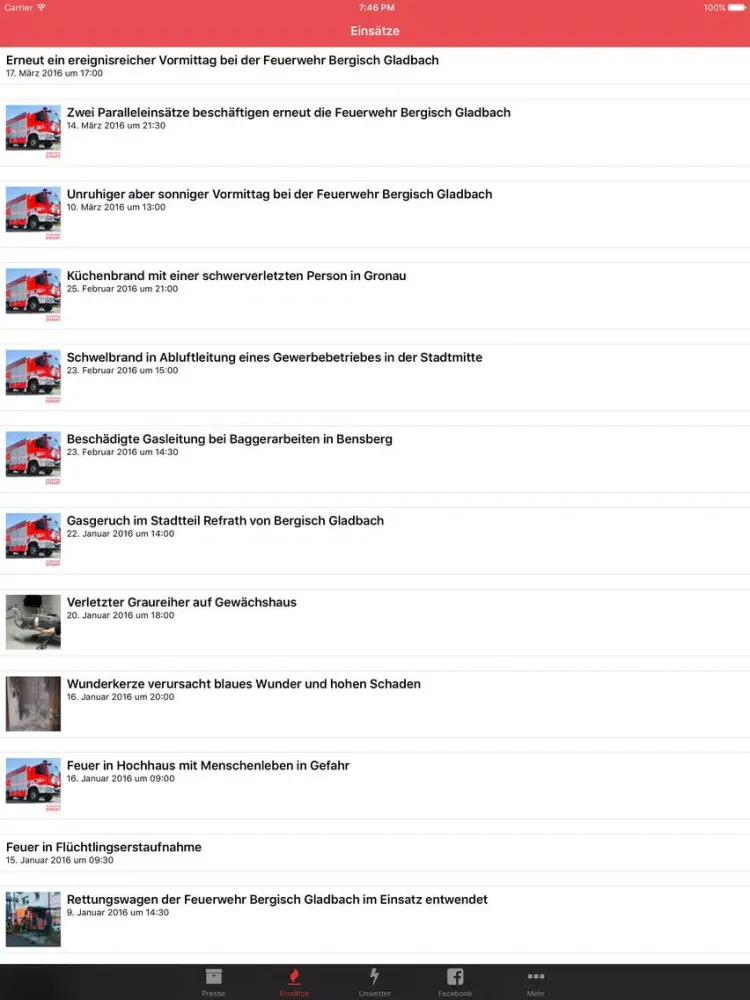Viewport: 750px width, 1000px height.
Task: Open 'Unruhiger aber sonniger Vormittag' entry
Action: (279, 195)
